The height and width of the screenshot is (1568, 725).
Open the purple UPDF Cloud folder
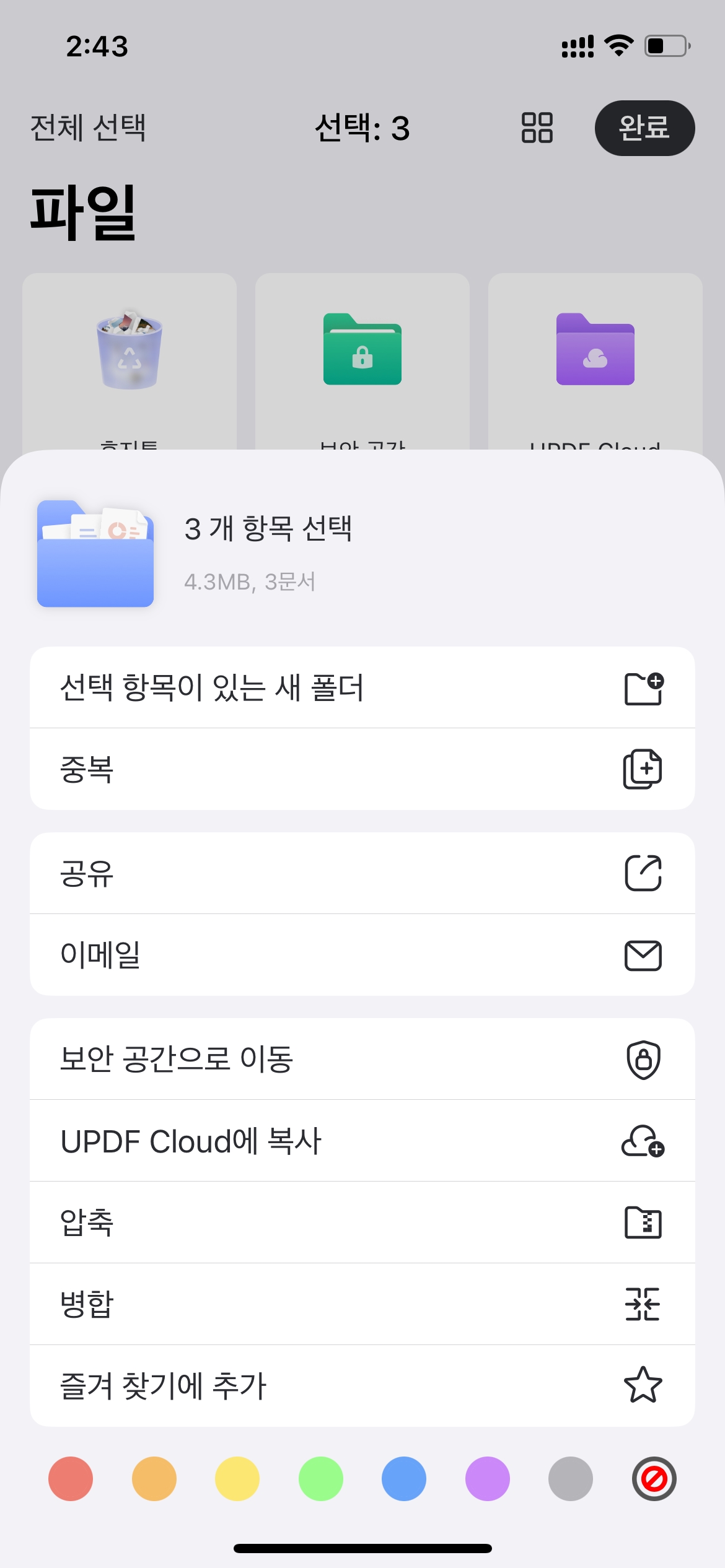pos(595,352)
